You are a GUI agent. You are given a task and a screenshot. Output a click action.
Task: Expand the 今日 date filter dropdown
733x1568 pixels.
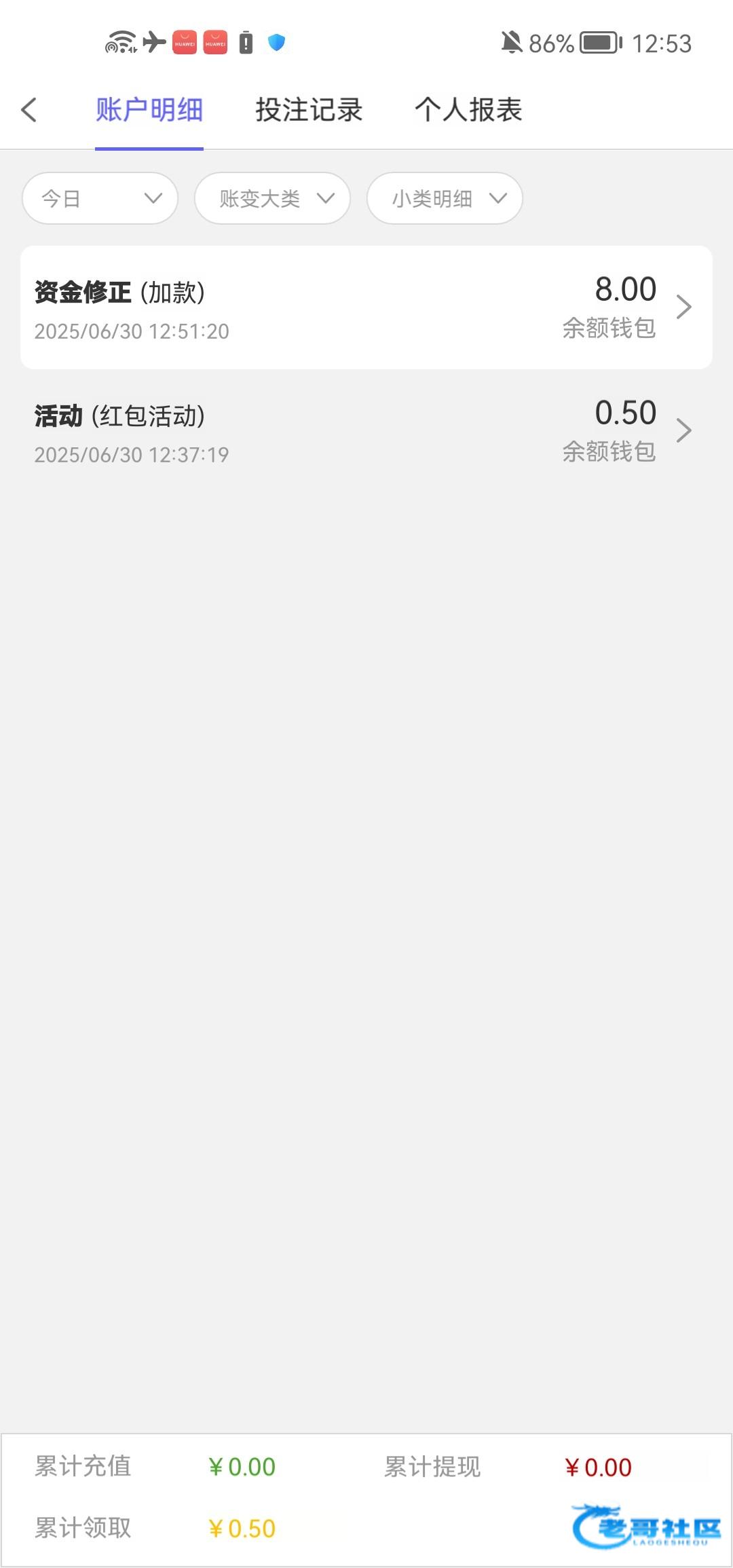[100, 198]
